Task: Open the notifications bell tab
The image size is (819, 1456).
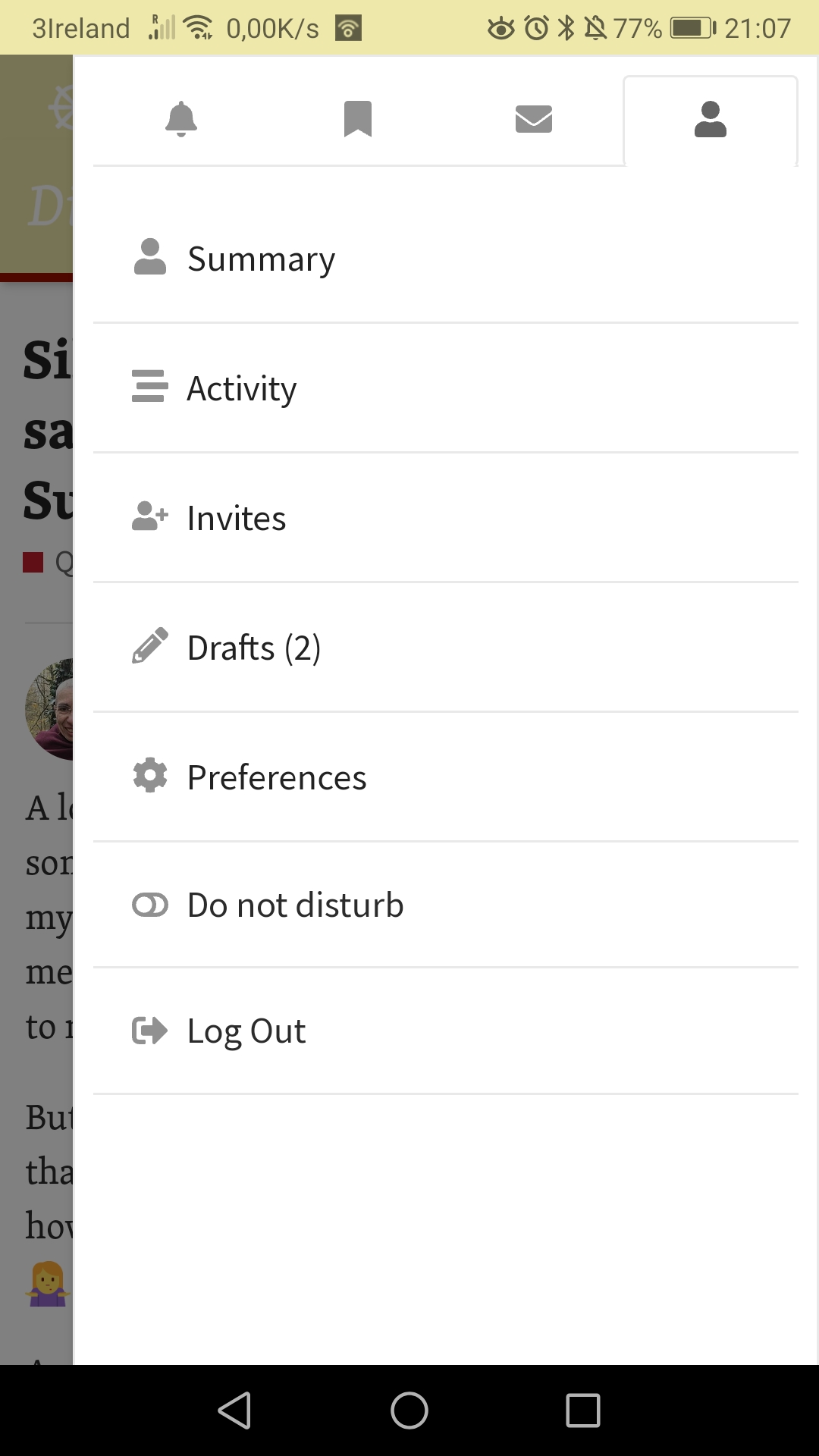Action: tap(181, 120)
